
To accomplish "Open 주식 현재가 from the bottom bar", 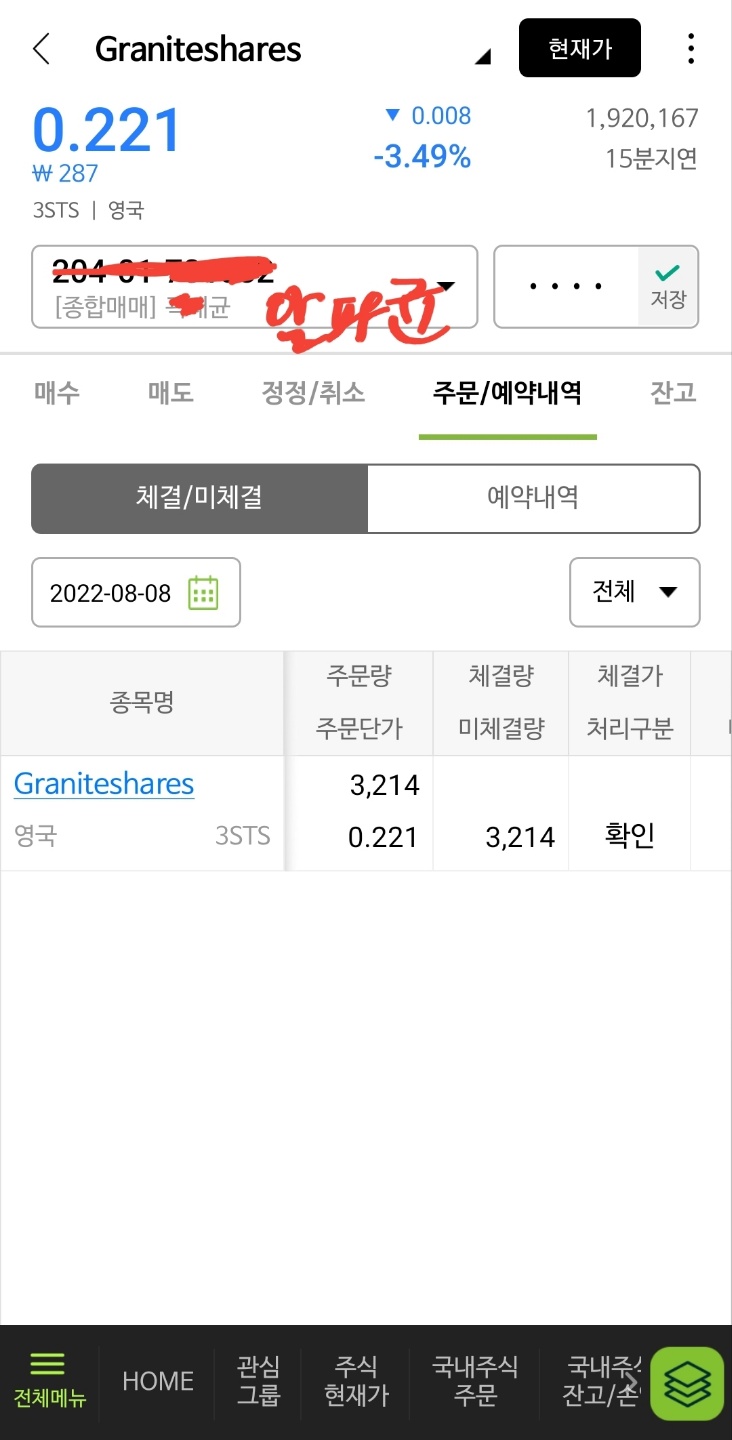I will coord(356,1383).
